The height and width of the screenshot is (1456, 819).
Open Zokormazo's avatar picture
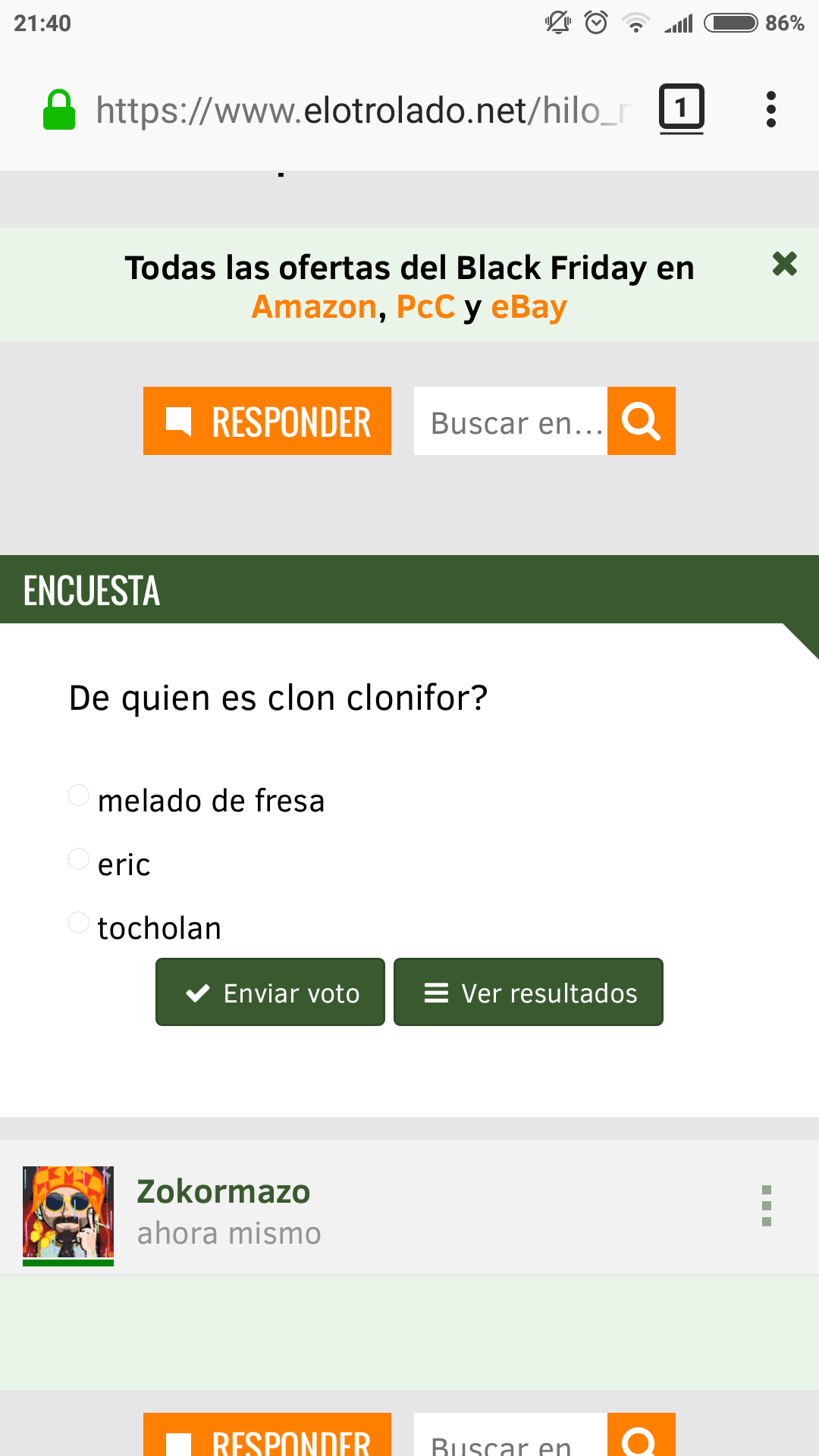pos(68,1213)
